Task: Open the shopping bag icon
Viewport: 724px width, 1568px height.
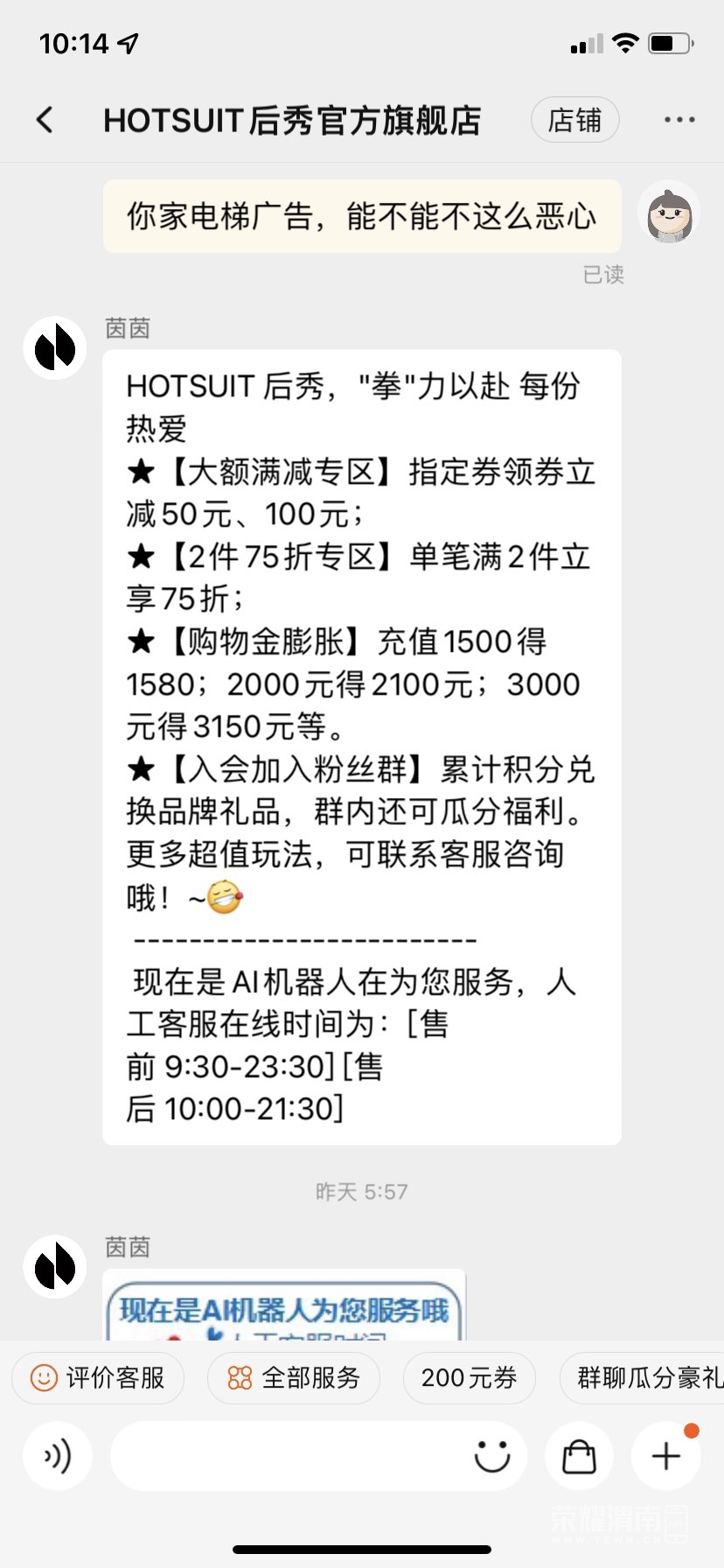Action: click(579, 1456)
